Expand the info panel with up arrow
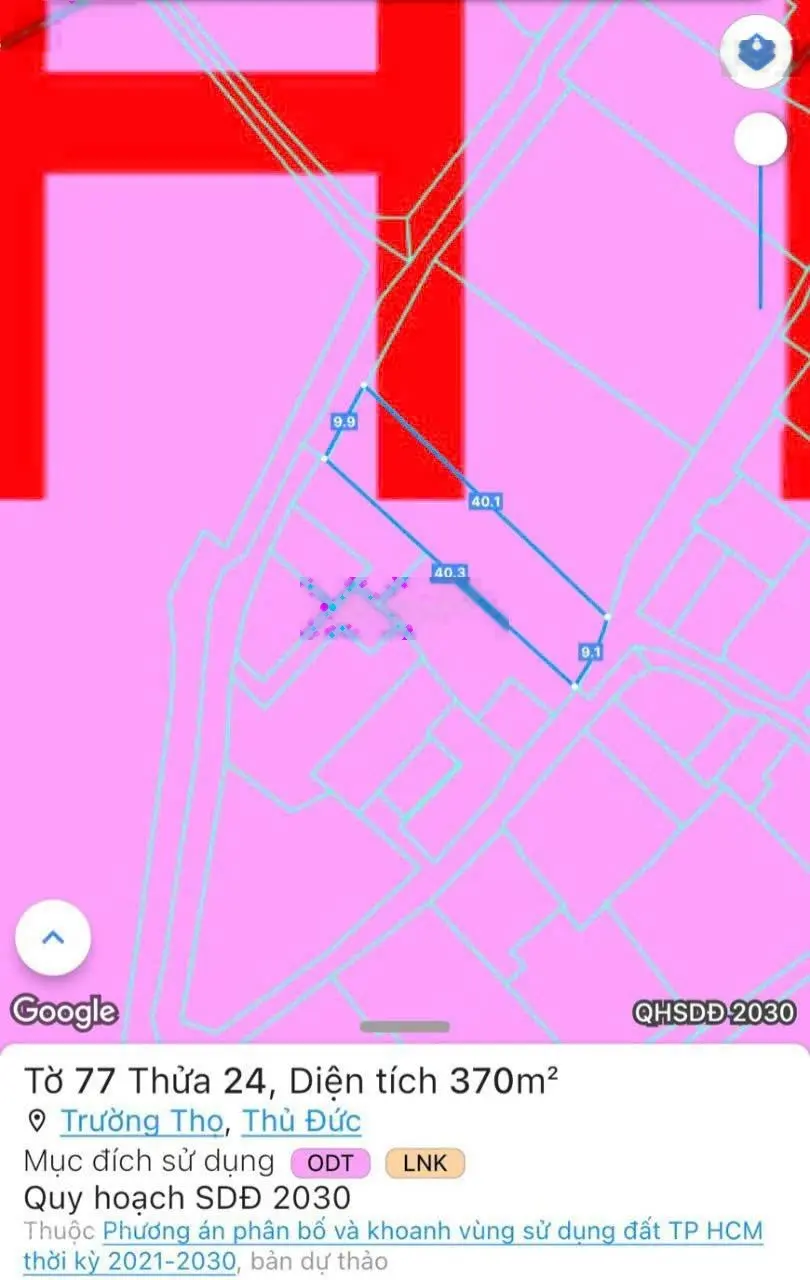This screenshot has width=810, height=1280. 53,938
